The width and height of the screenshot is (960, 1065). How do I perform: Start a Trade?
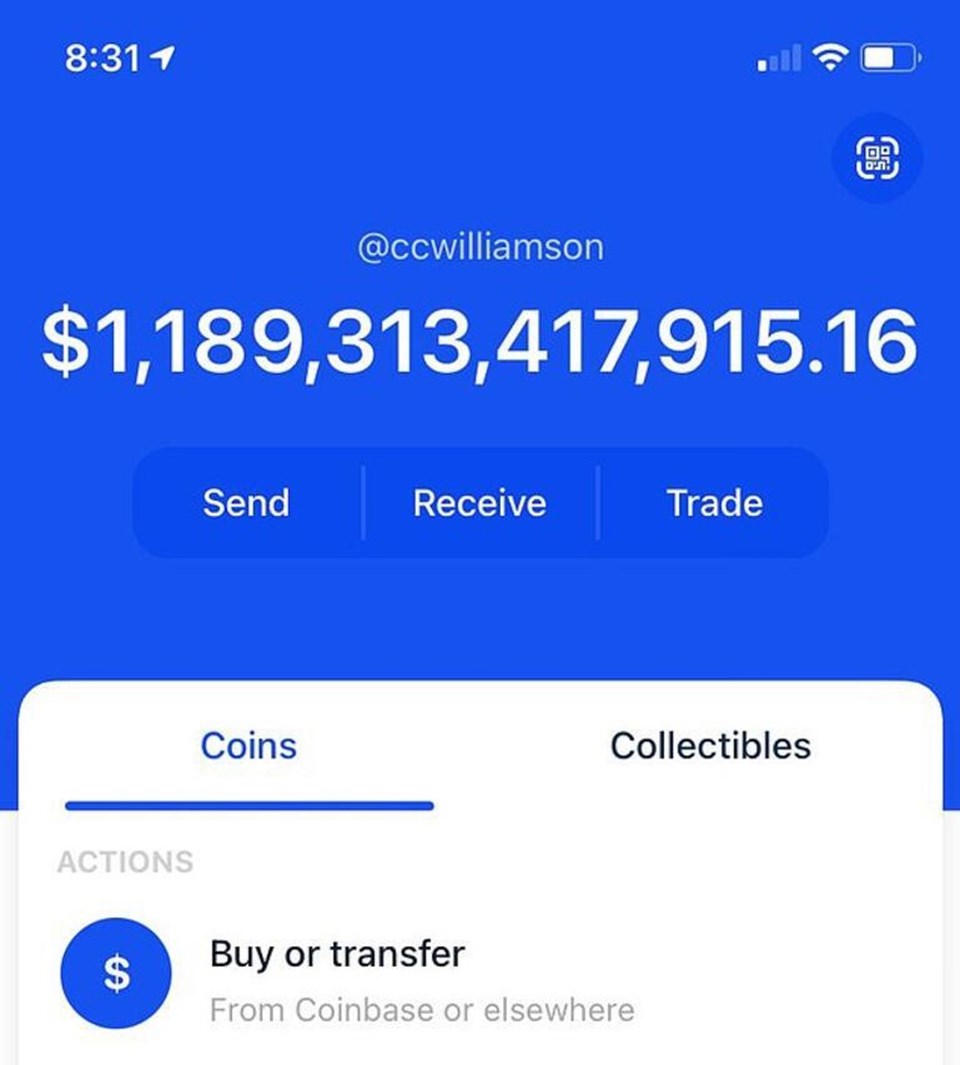point(714,502)
